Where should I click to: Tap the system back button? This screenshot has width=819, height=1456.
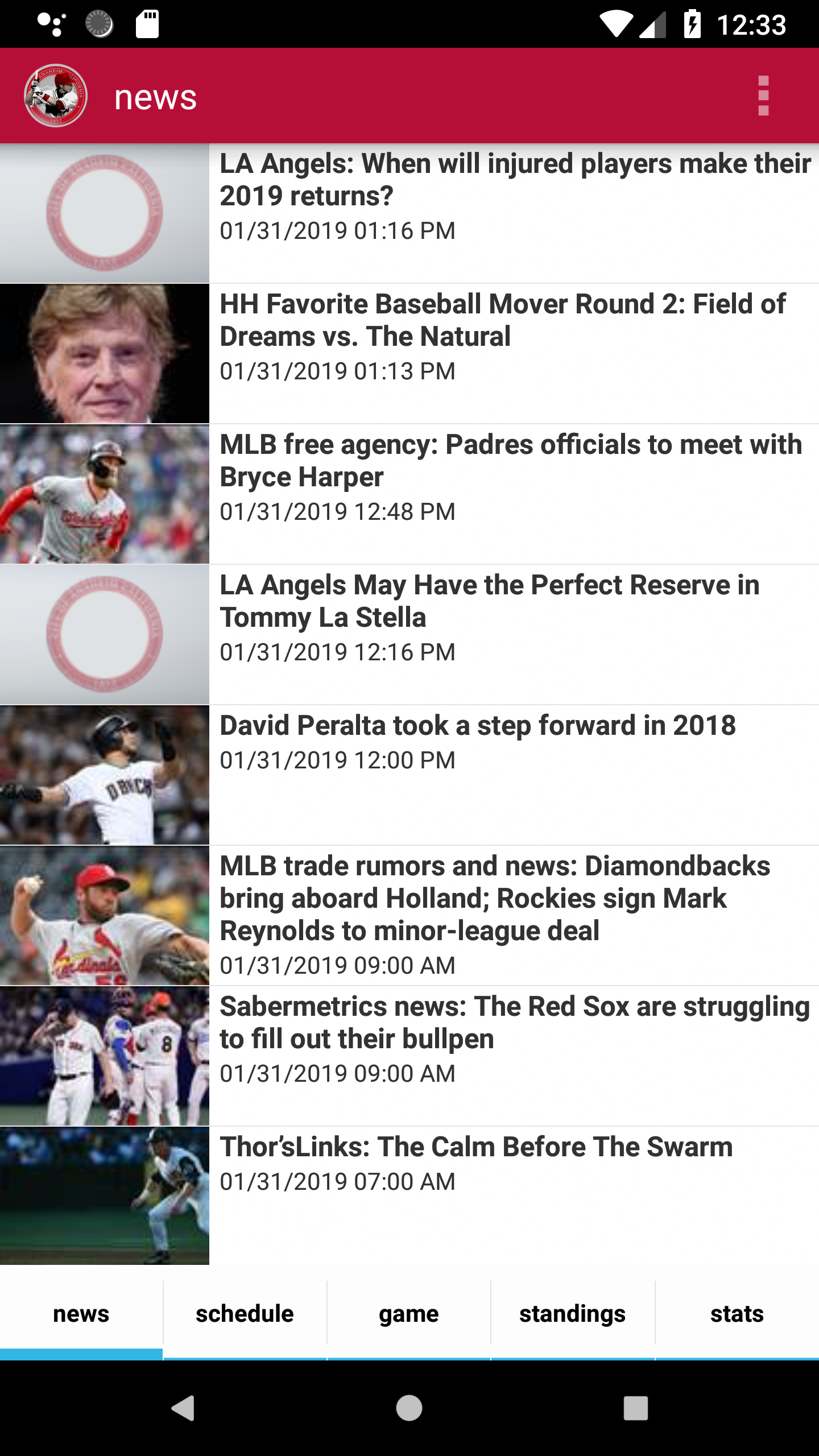(x=183, y=1408)
